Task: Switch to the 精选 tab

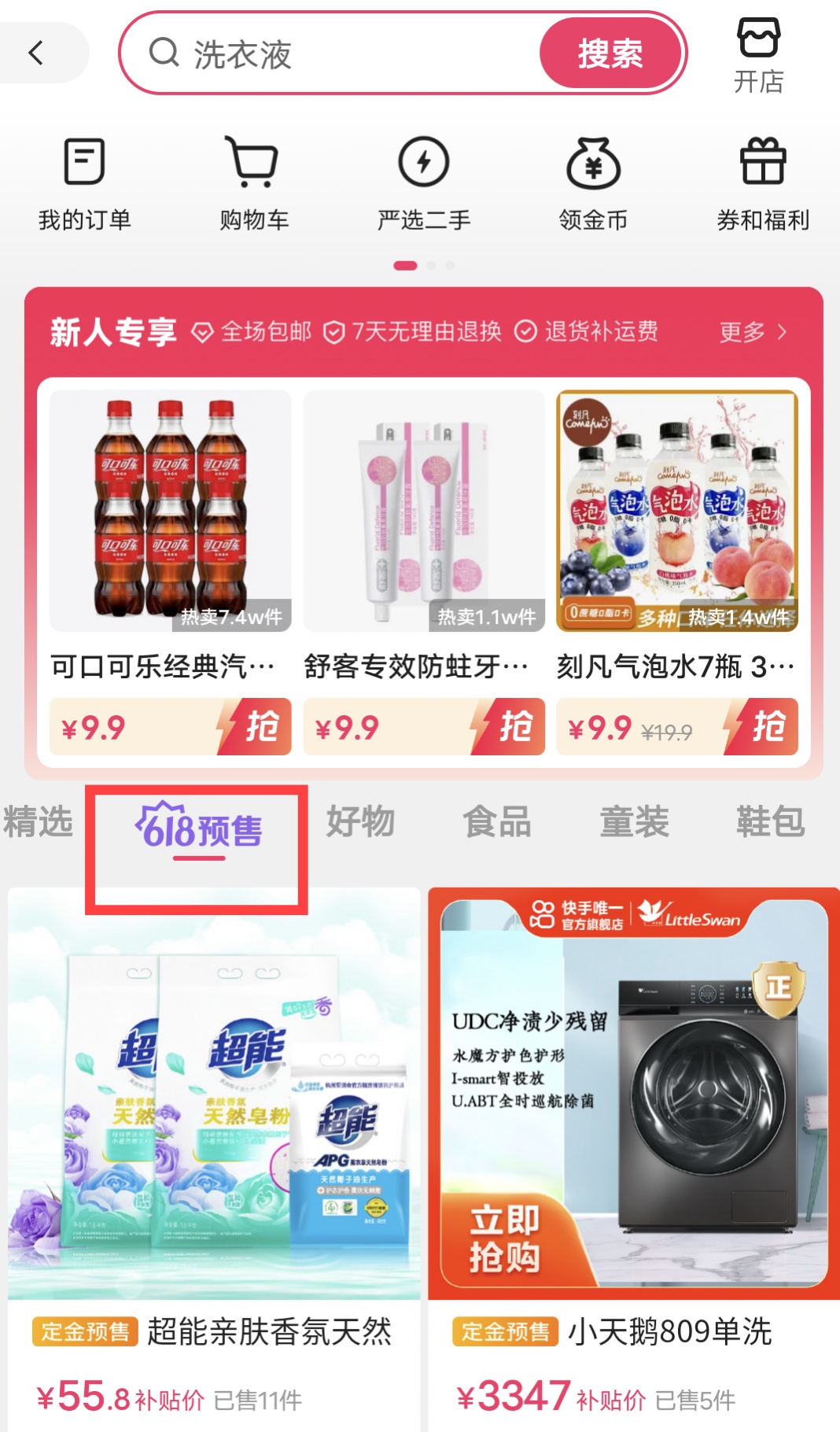Action: [38, 822]
